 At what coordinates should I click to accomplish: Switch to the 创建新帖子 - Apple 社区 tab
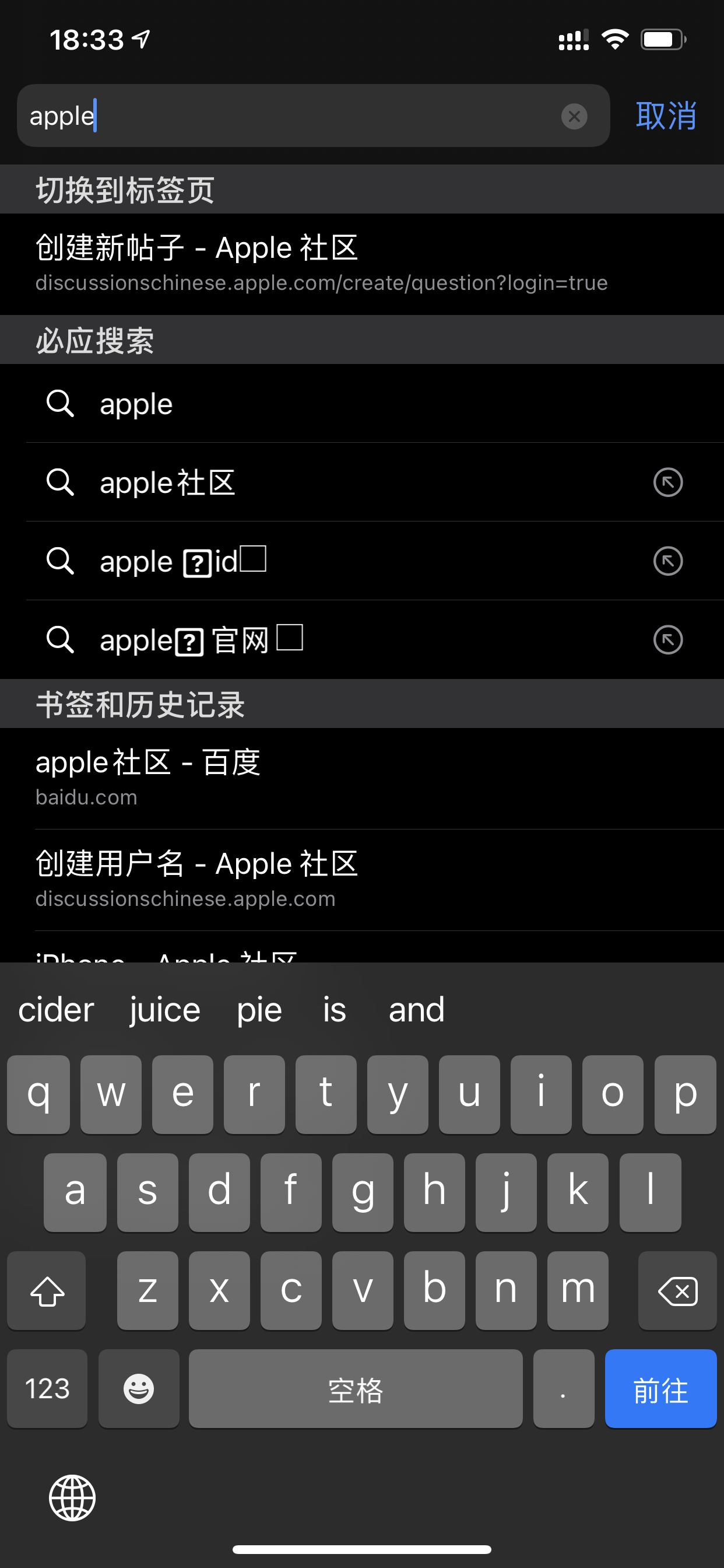[321, 264]
